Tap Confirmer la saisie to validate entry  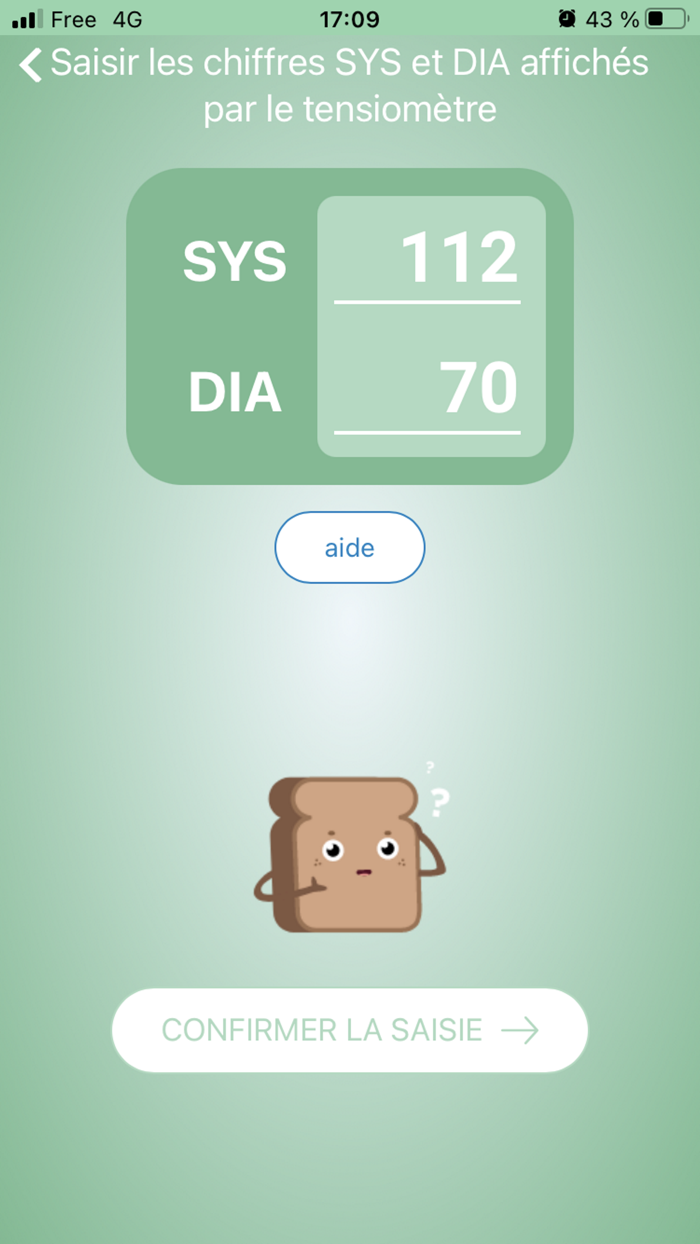pos(350,1030)
